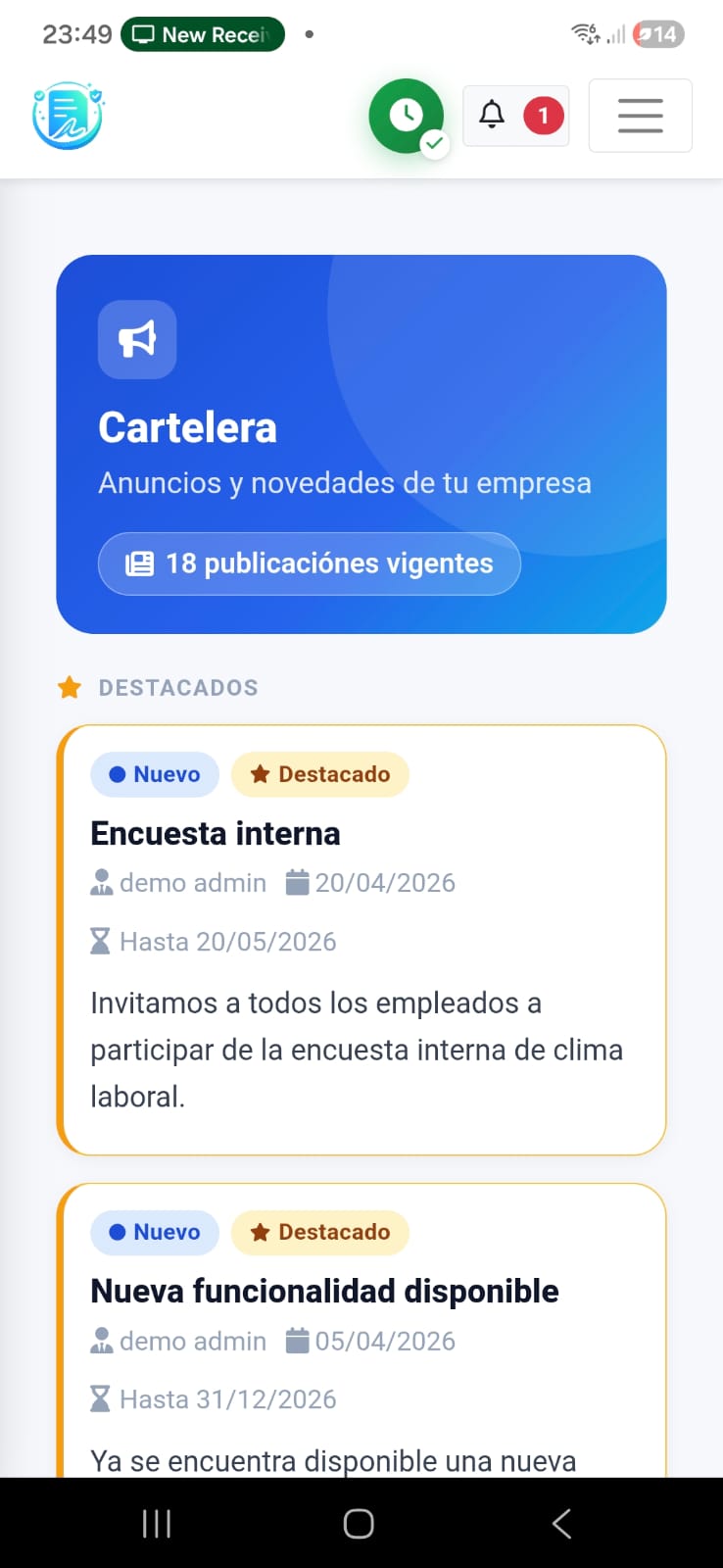Open the 18 publicaciónes vigentes button
Screen dimensions: 723x1568
309,563
